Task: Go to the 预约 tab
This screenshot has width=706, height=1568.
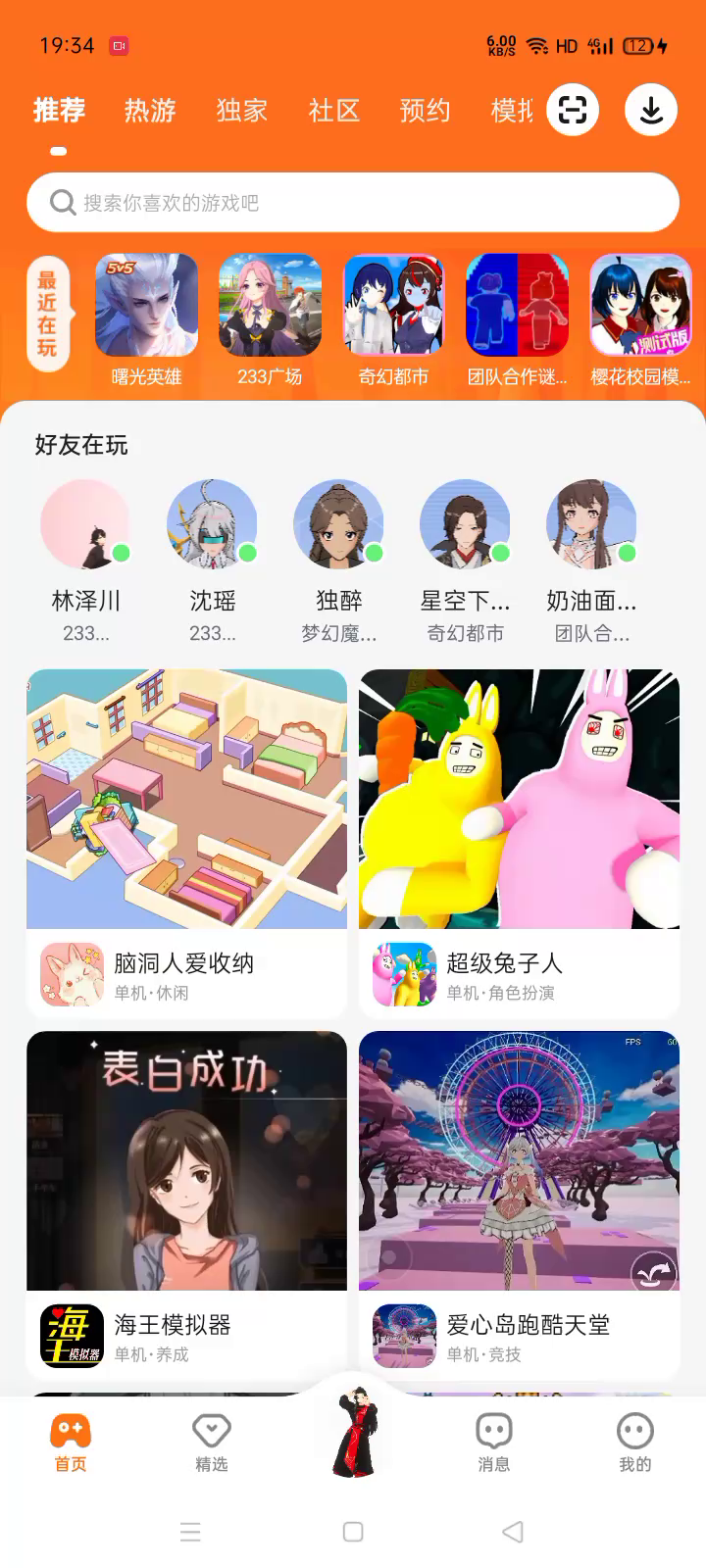Action: 426,111
